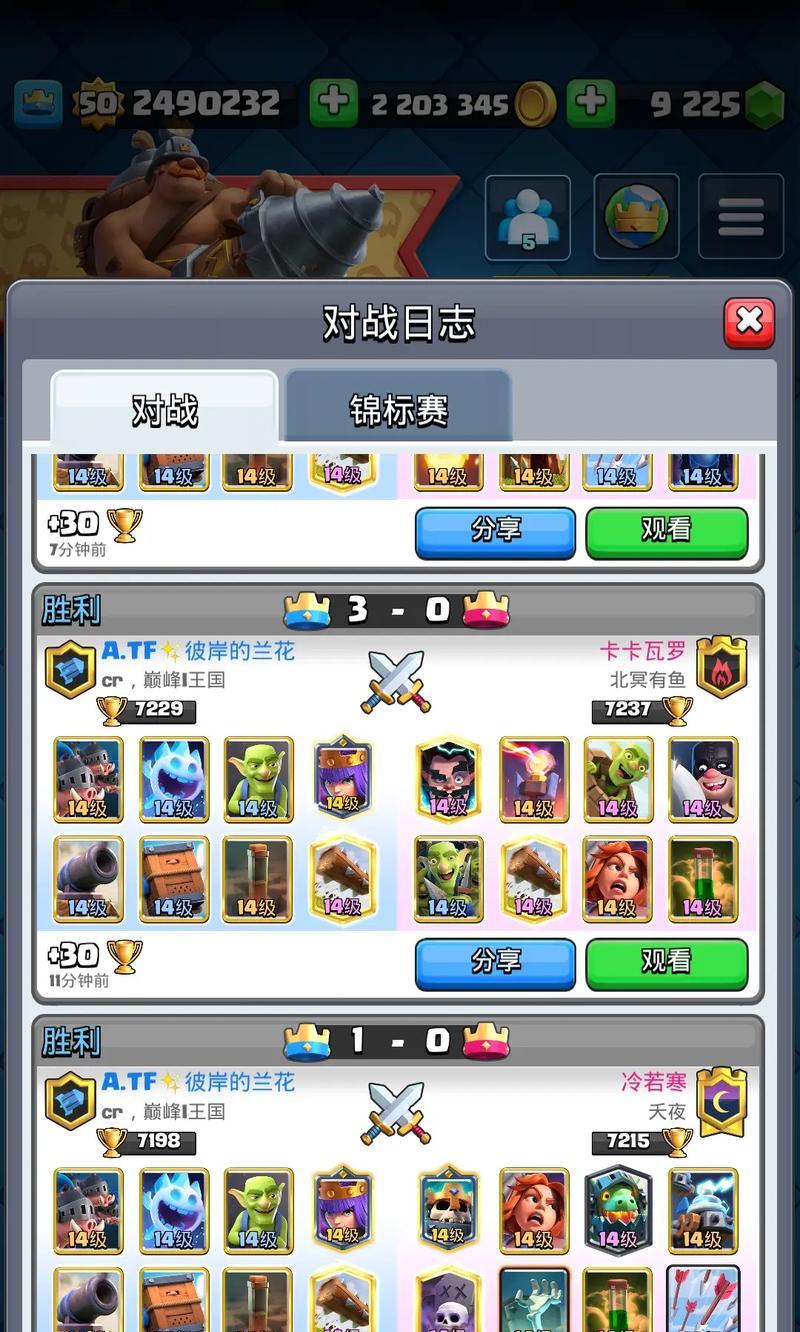This screenshot has width=800, height=1332.
Task: Open the hamburger menu
Action: (x=740, y=217)
